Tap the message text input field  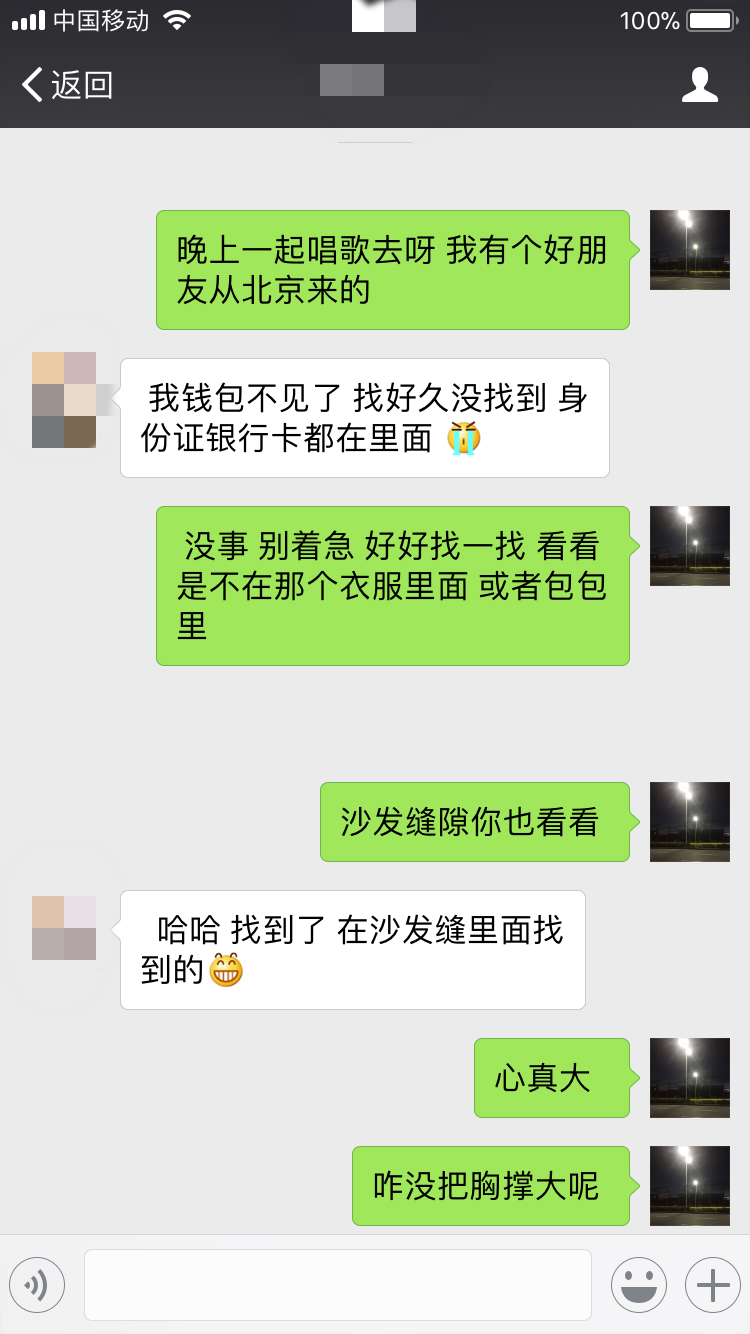pyautogui.click(x=337, y=1284)
